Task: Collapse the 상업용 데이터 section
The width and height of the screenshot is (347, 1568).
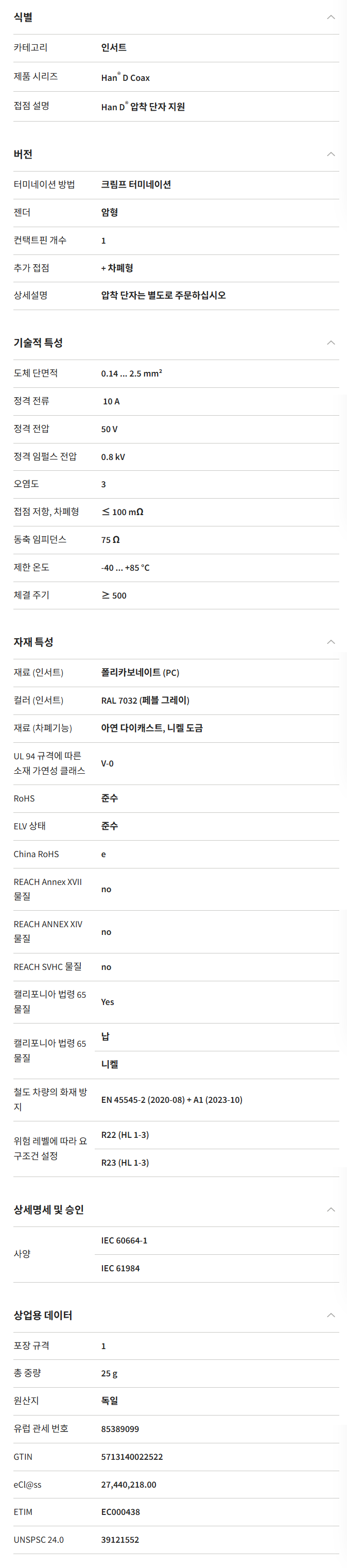Action: point(331,1316)
